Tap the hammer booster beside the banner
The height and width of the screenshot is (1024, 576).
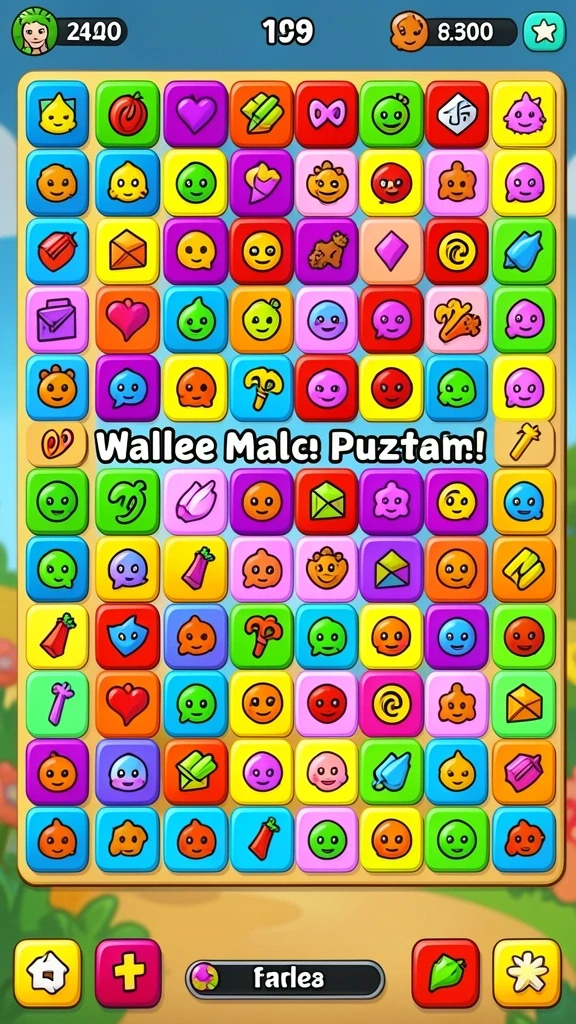click(524, 443)
